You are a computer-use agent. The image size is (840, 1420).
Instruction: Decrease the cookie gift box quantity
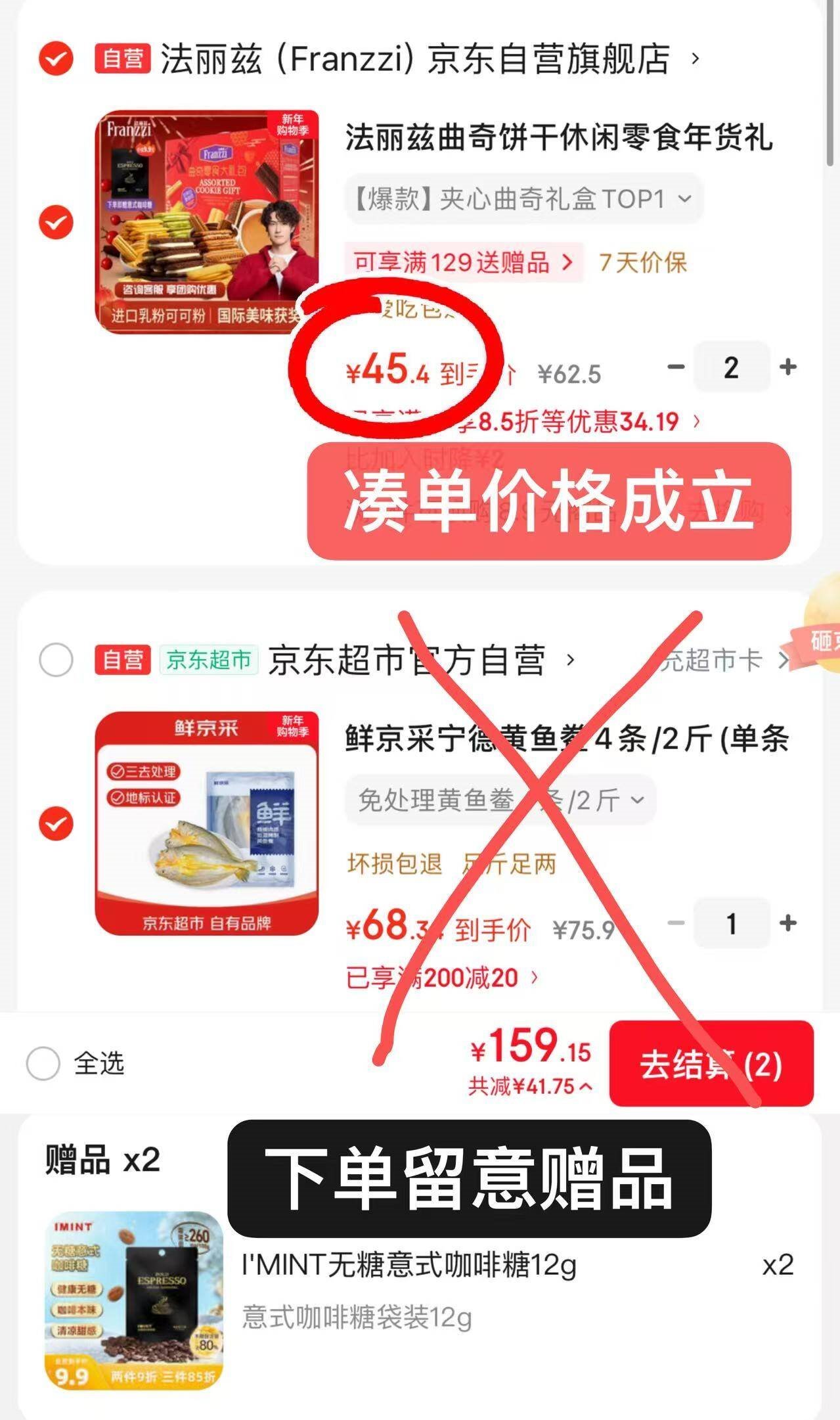[x=676, y=367]
